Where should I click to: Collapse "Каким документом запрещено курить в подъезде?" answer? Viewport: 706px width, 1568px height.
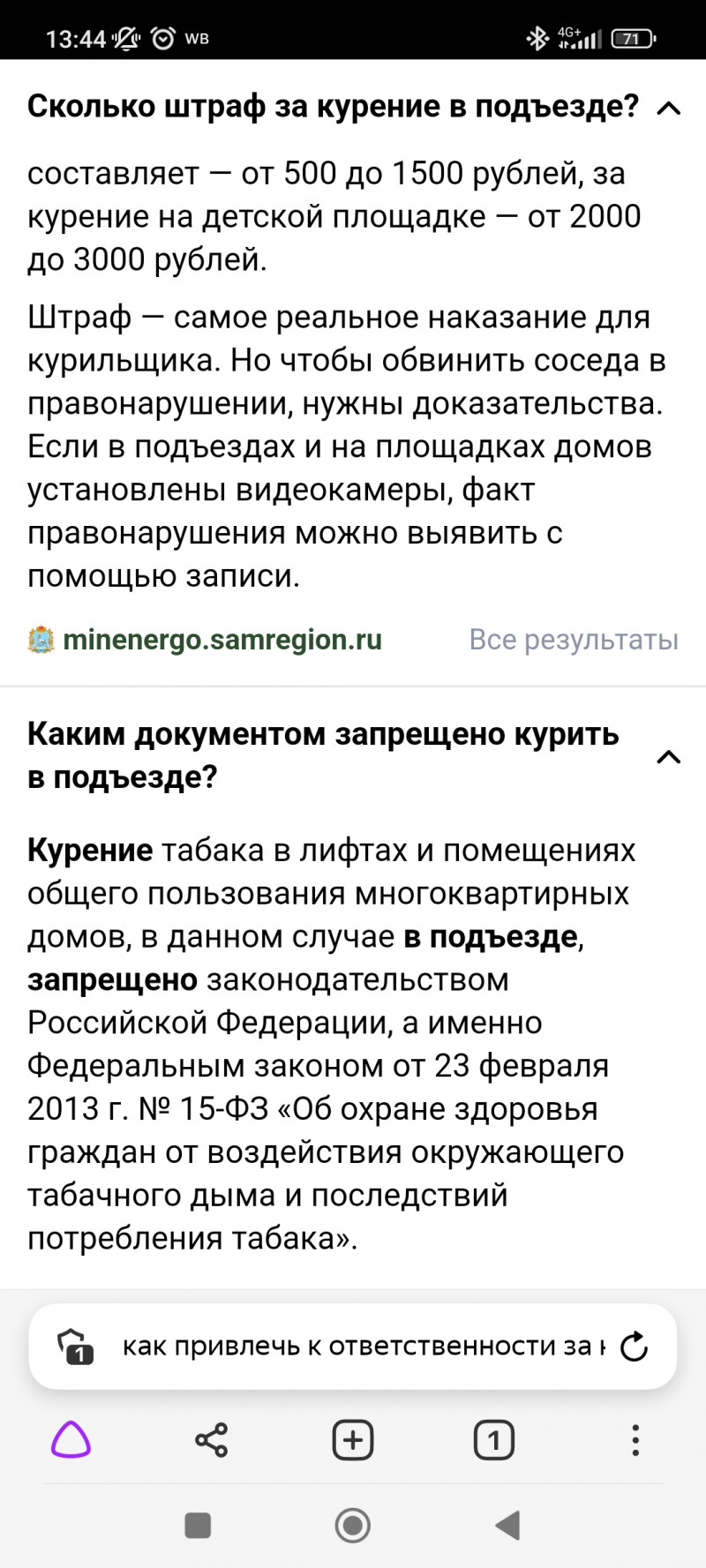coord(669,756)
